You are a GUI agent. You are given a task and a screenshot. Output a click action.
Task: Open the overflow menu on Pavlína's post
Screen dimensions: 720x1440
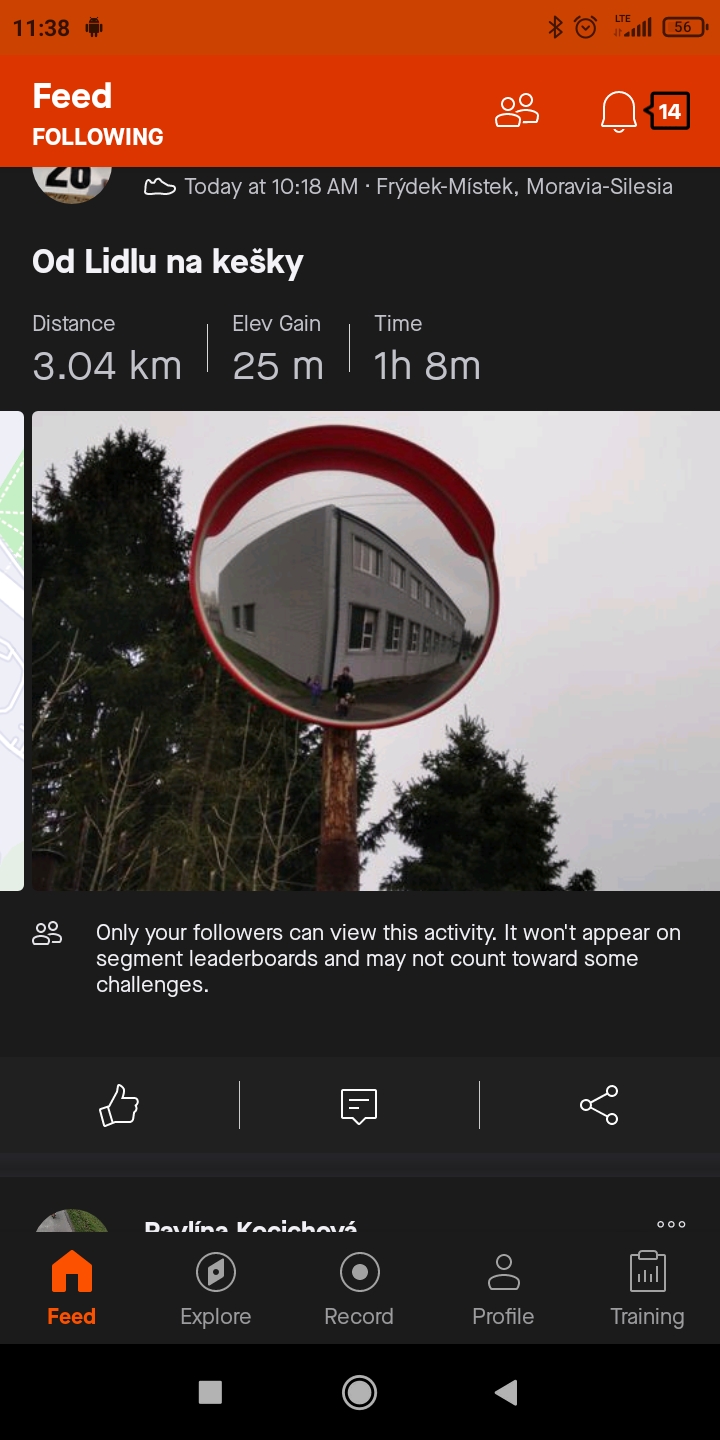(x=671, y=1224)
